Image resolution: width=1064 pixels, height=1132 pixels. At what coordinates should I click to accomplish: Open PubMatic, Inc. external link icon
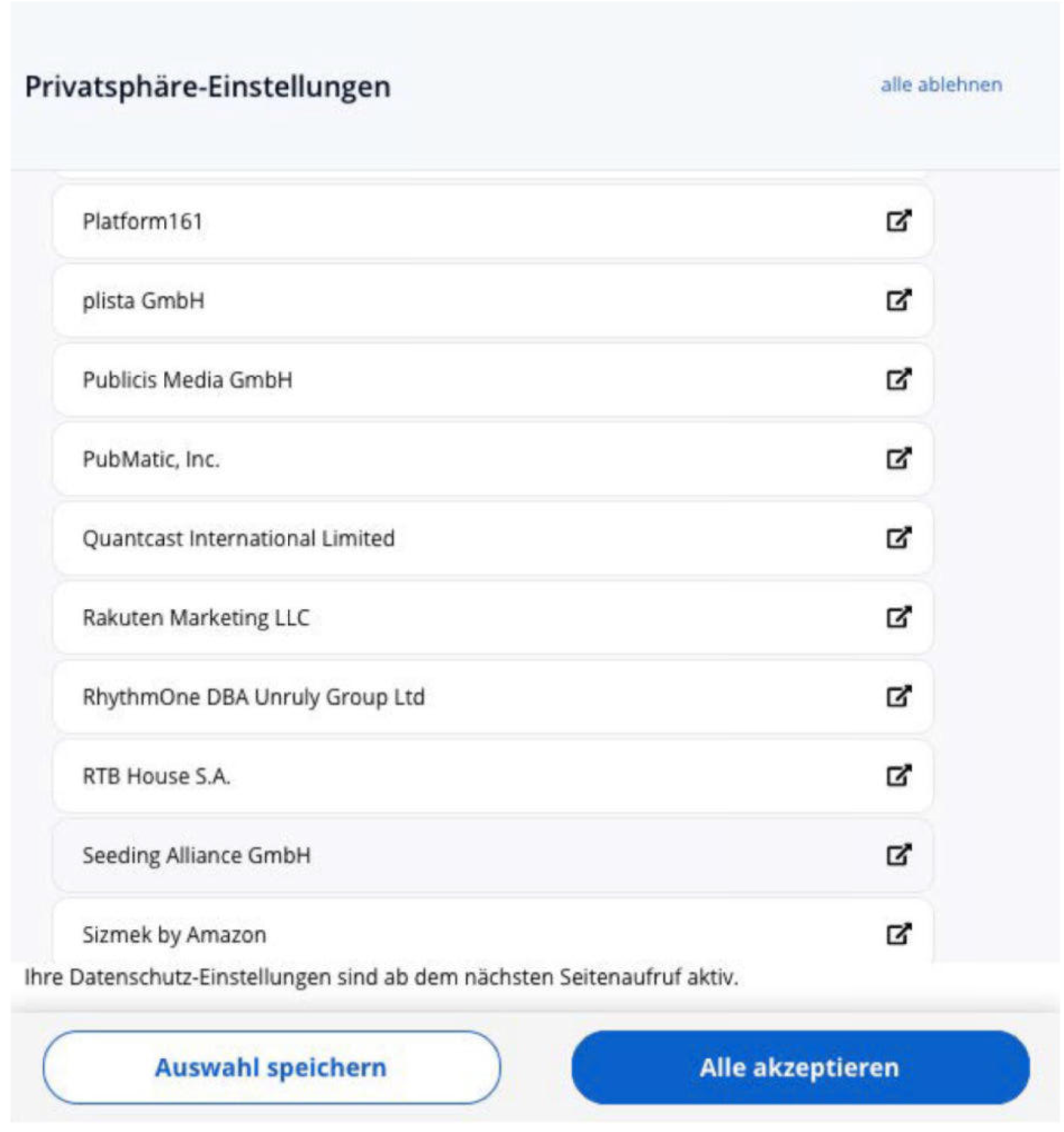pyautogui.click(x=898, y=458)
